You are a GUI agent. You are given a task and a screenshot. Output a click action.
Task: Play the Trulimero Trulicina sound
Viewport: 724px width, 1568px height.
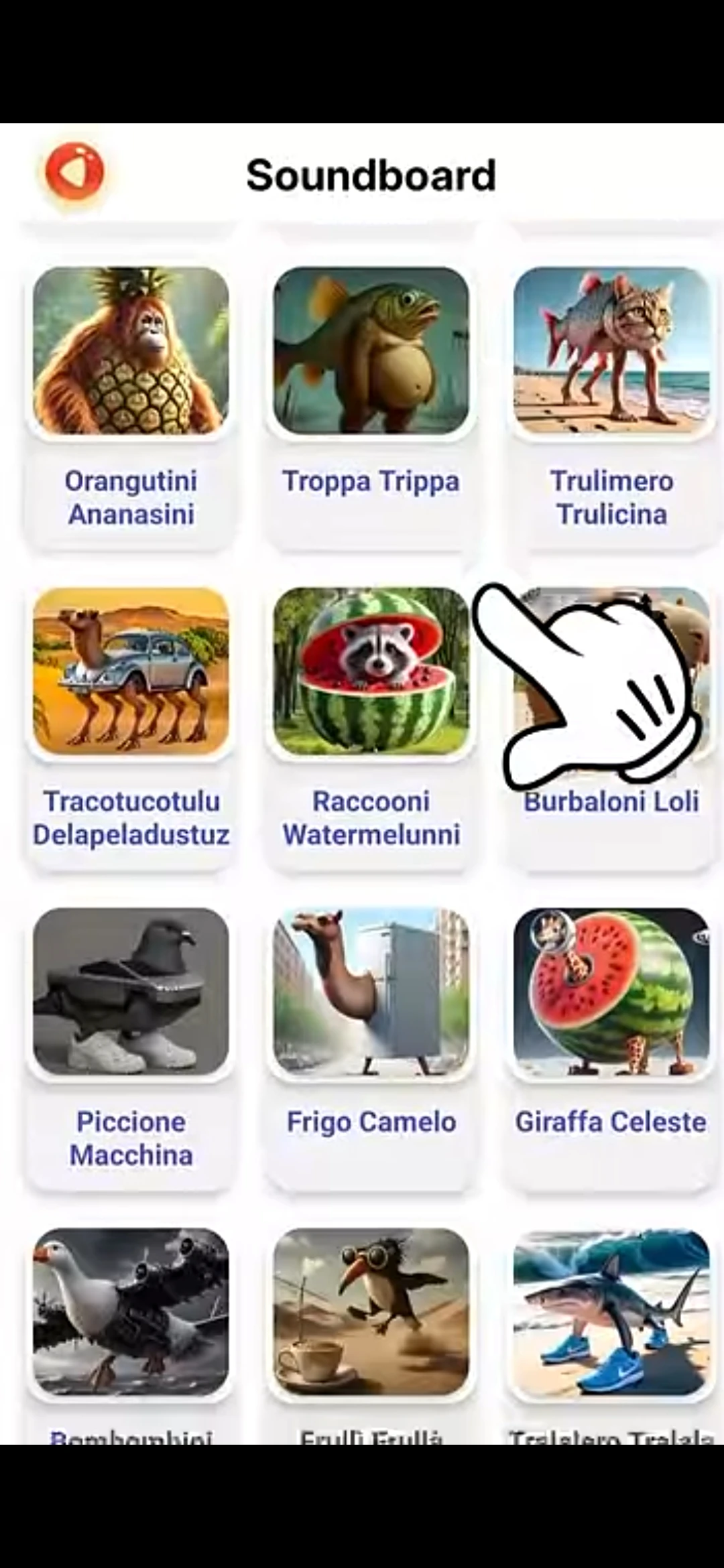click(611, 352)
